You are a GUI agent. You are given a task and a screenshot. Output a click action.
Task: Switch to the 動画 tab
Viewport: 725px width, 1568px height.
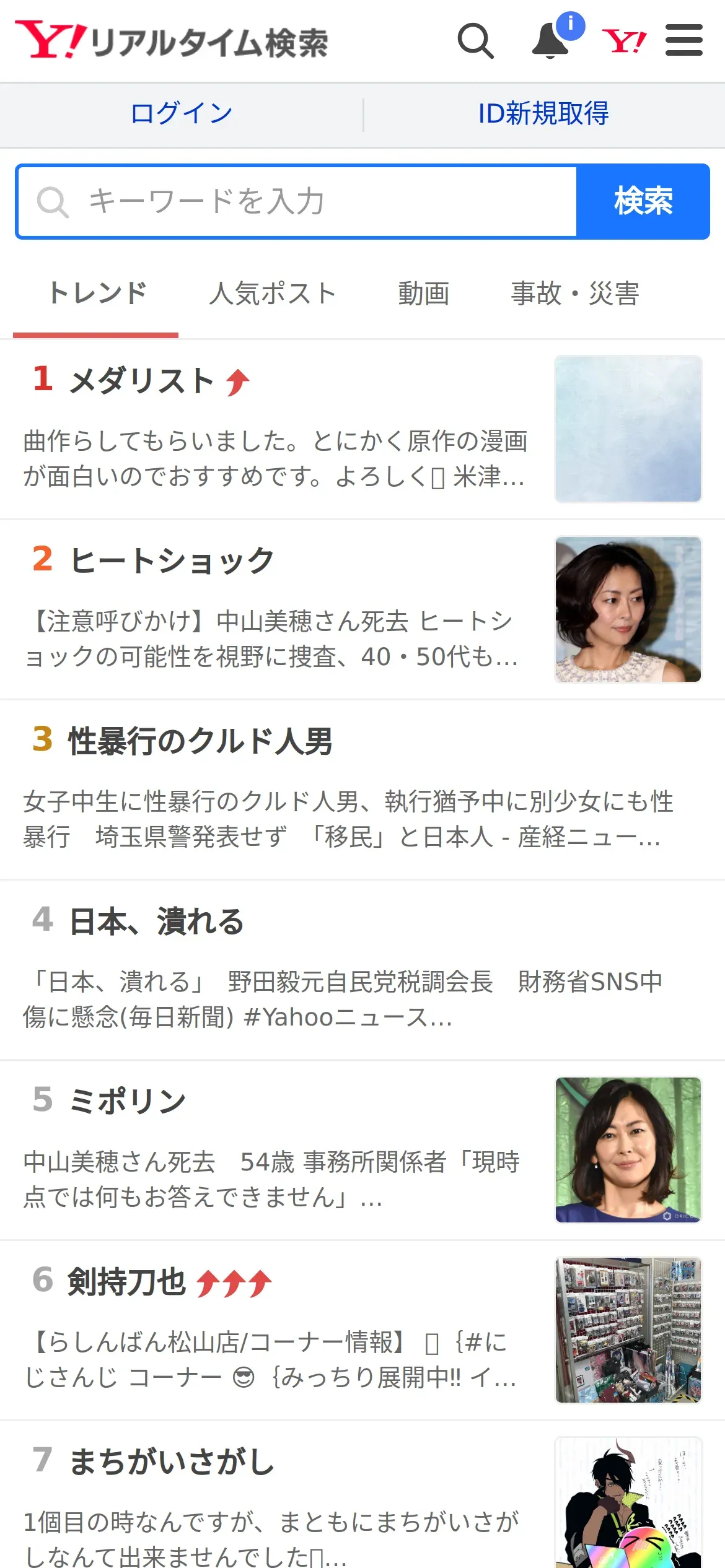pyautogui.click(x=423, y=294)
